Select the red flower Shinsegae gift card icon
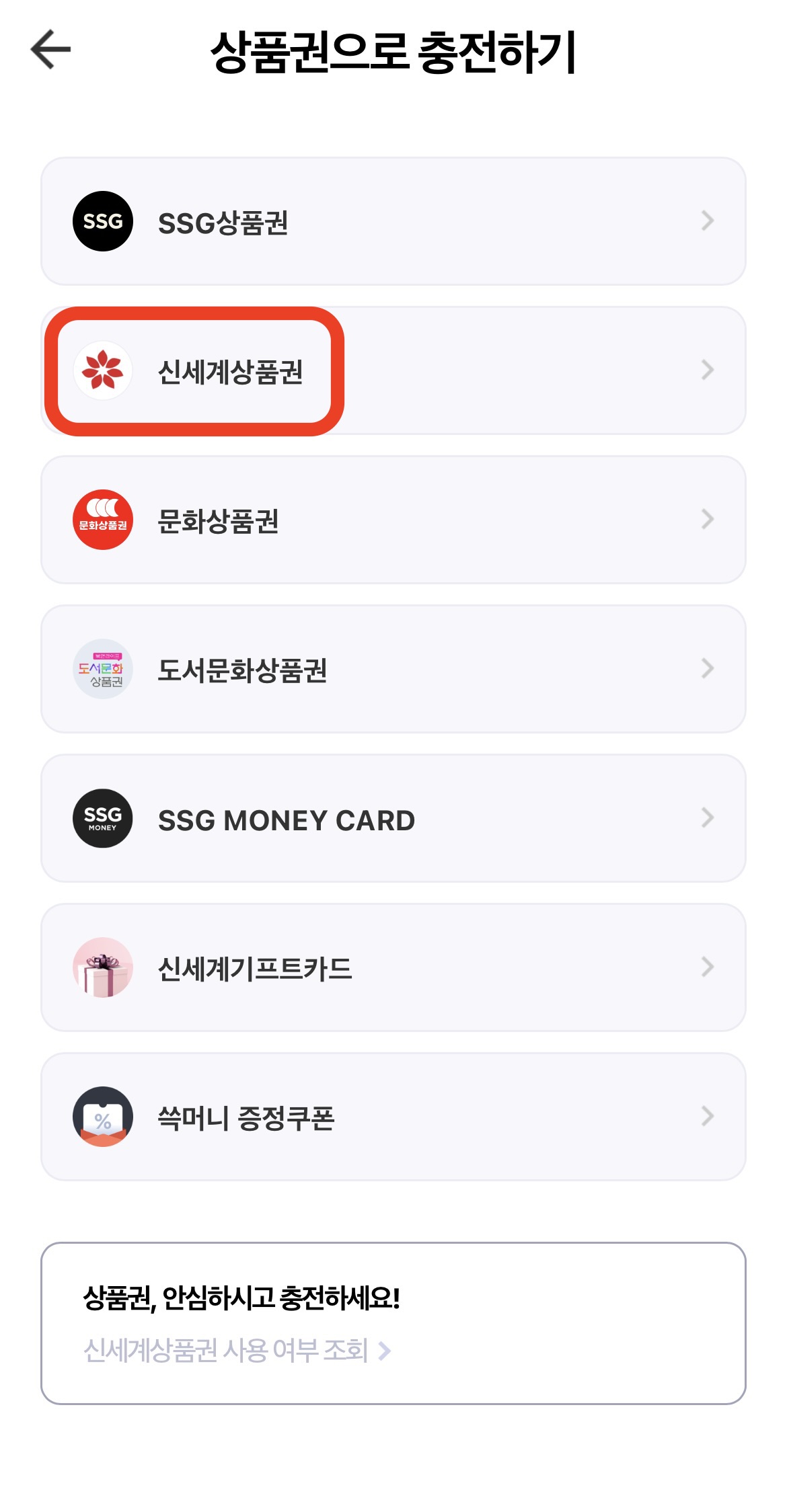 pos(102,368)
